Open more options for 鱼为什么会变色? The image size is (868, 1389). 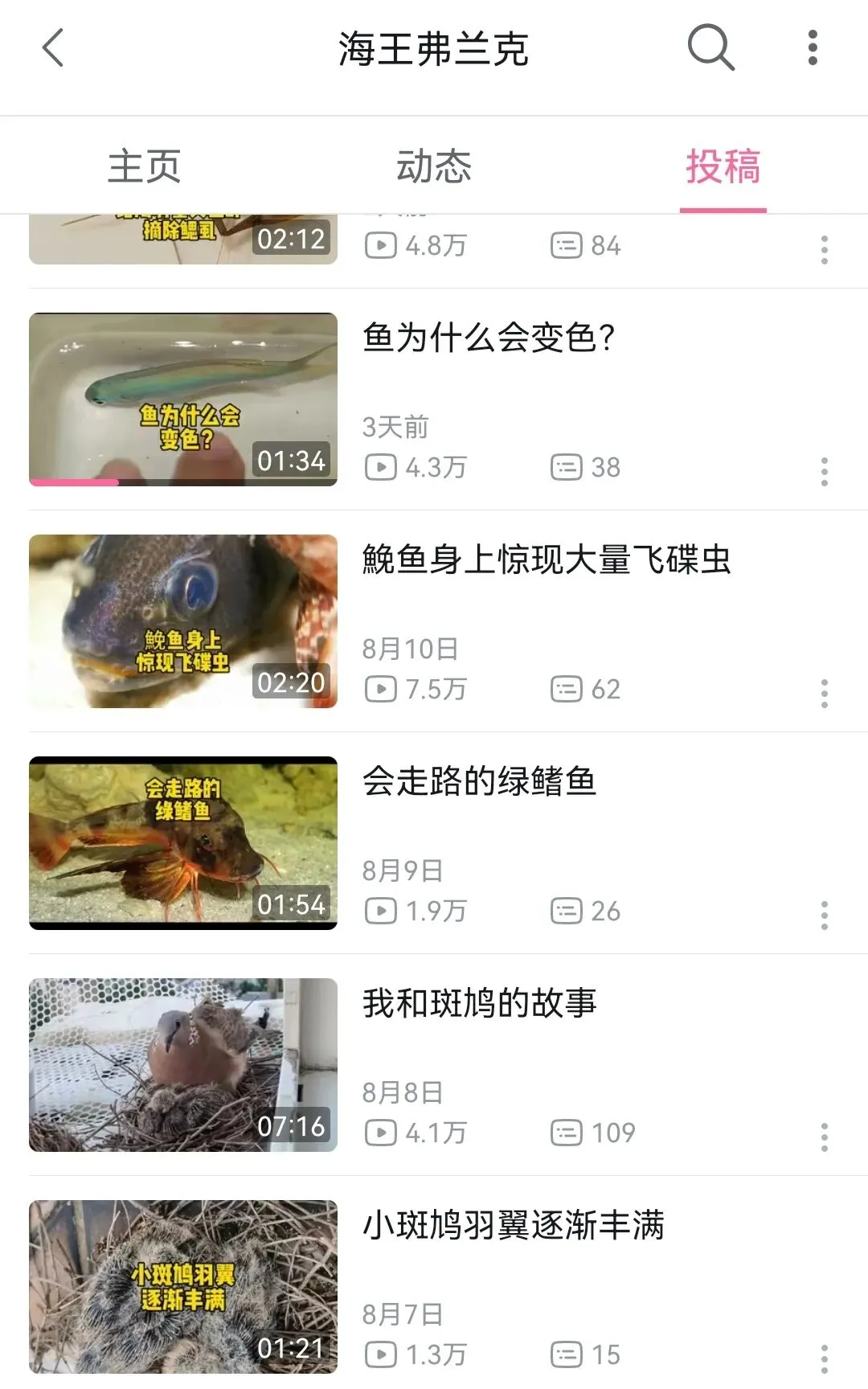pyautogui.click(x=824, y=472)
